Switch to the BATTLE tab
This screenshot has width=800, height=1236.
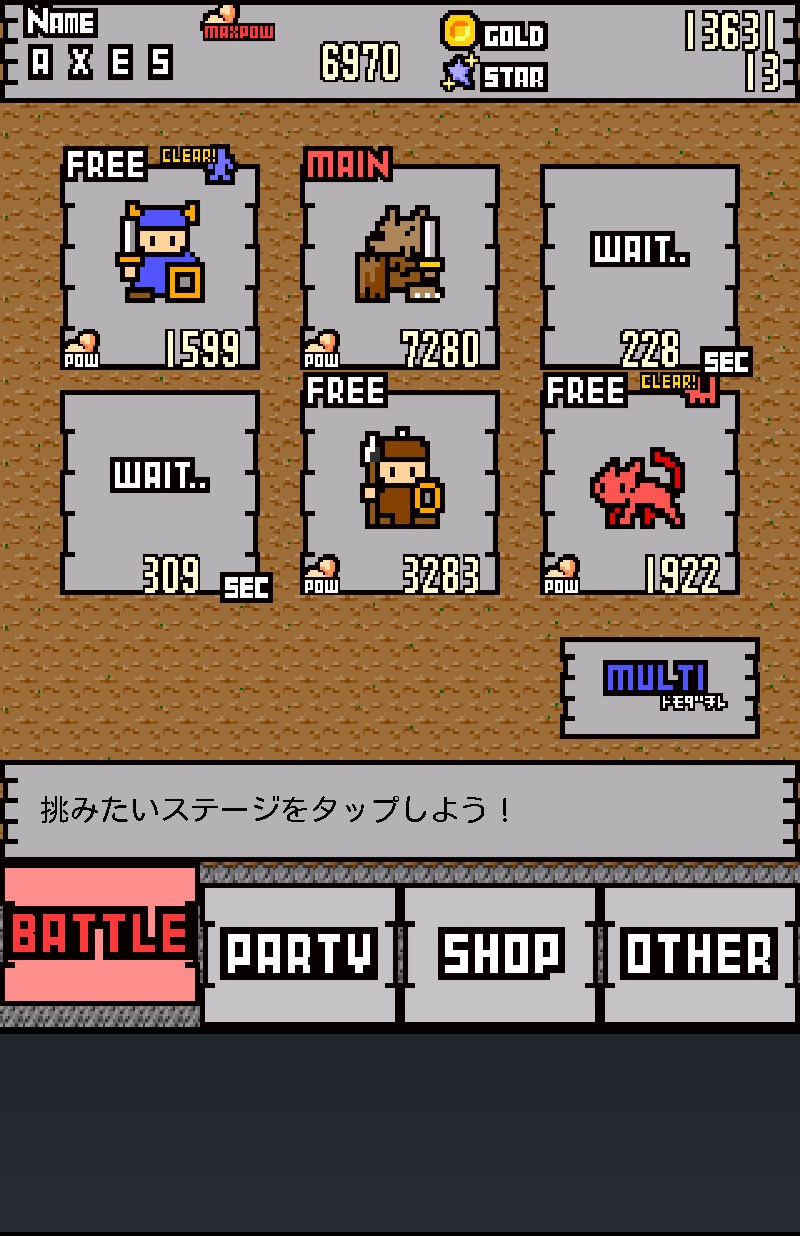point(100,935)
